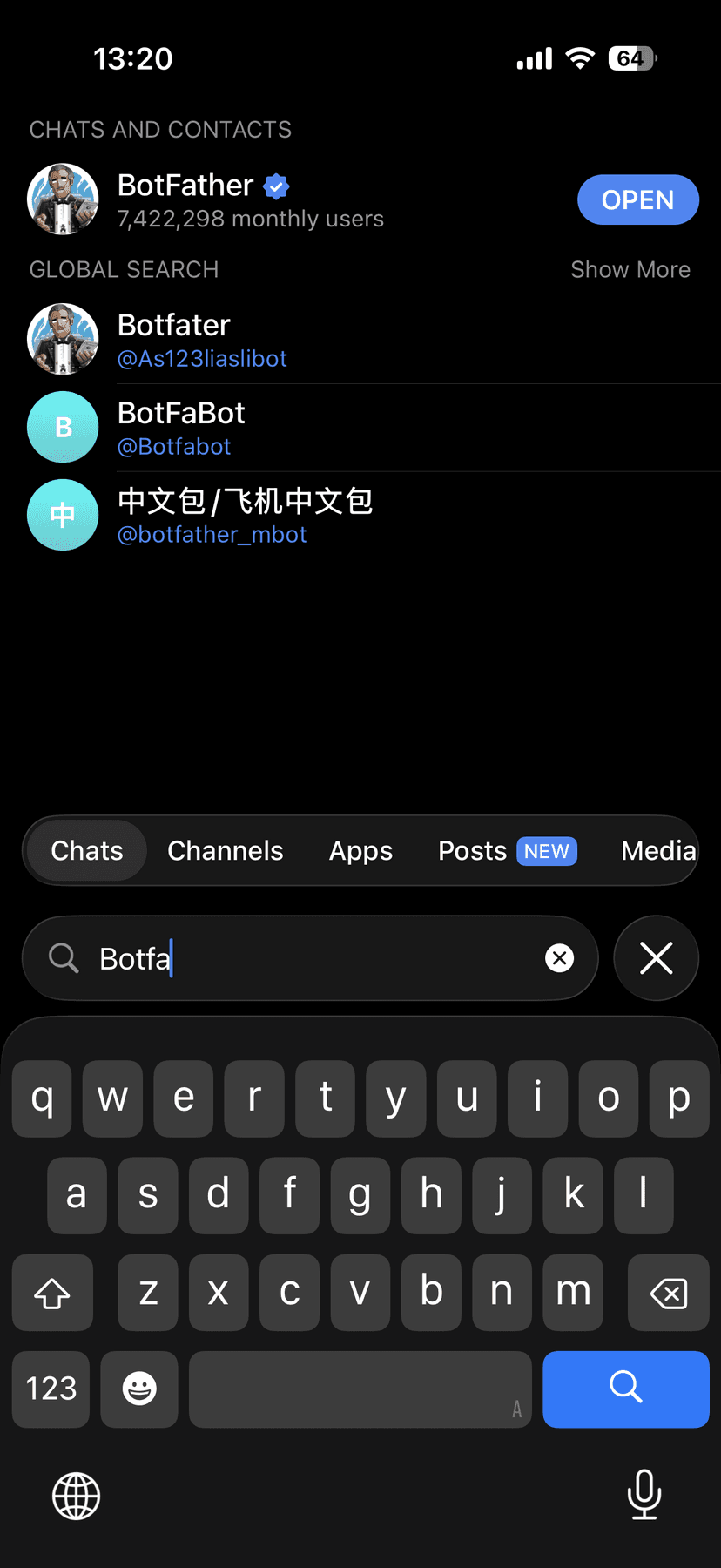Viewport: 721px width, 1568px height.
Task: Switch to the Apps filter tab
Action: pos(360,851)
